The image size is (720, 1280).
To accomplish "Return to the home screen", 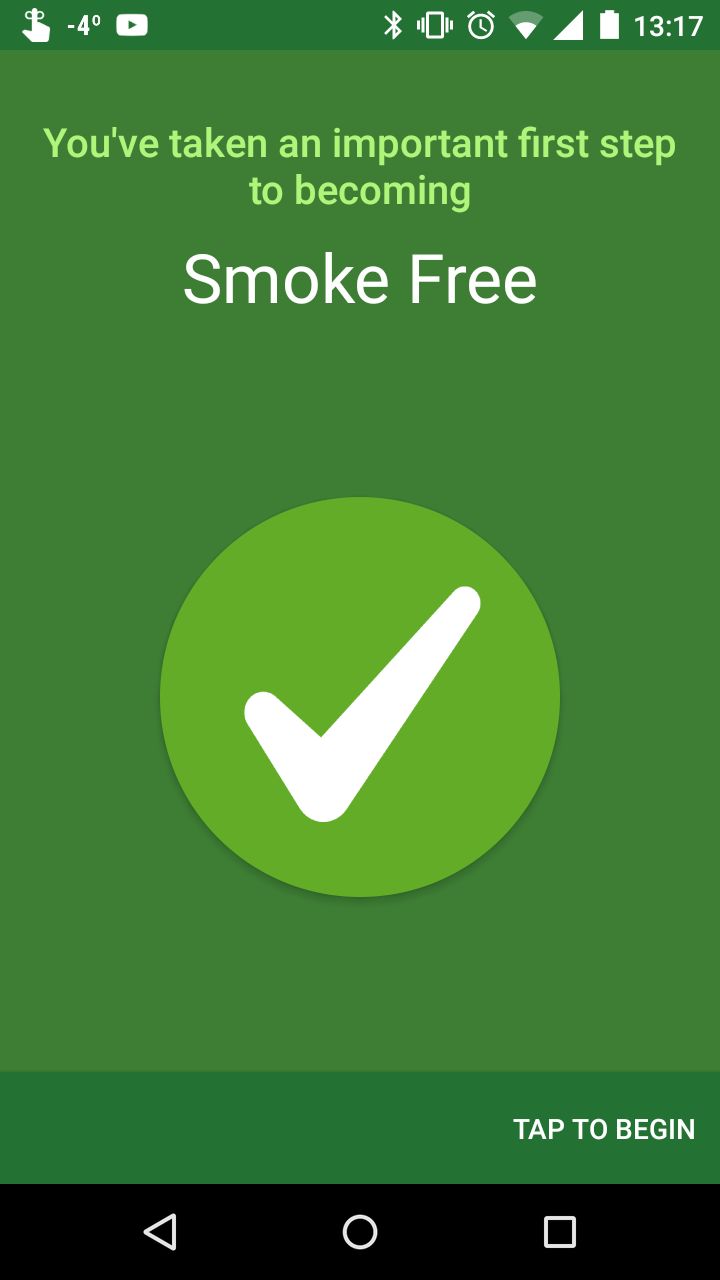I will pos(360,1232).
